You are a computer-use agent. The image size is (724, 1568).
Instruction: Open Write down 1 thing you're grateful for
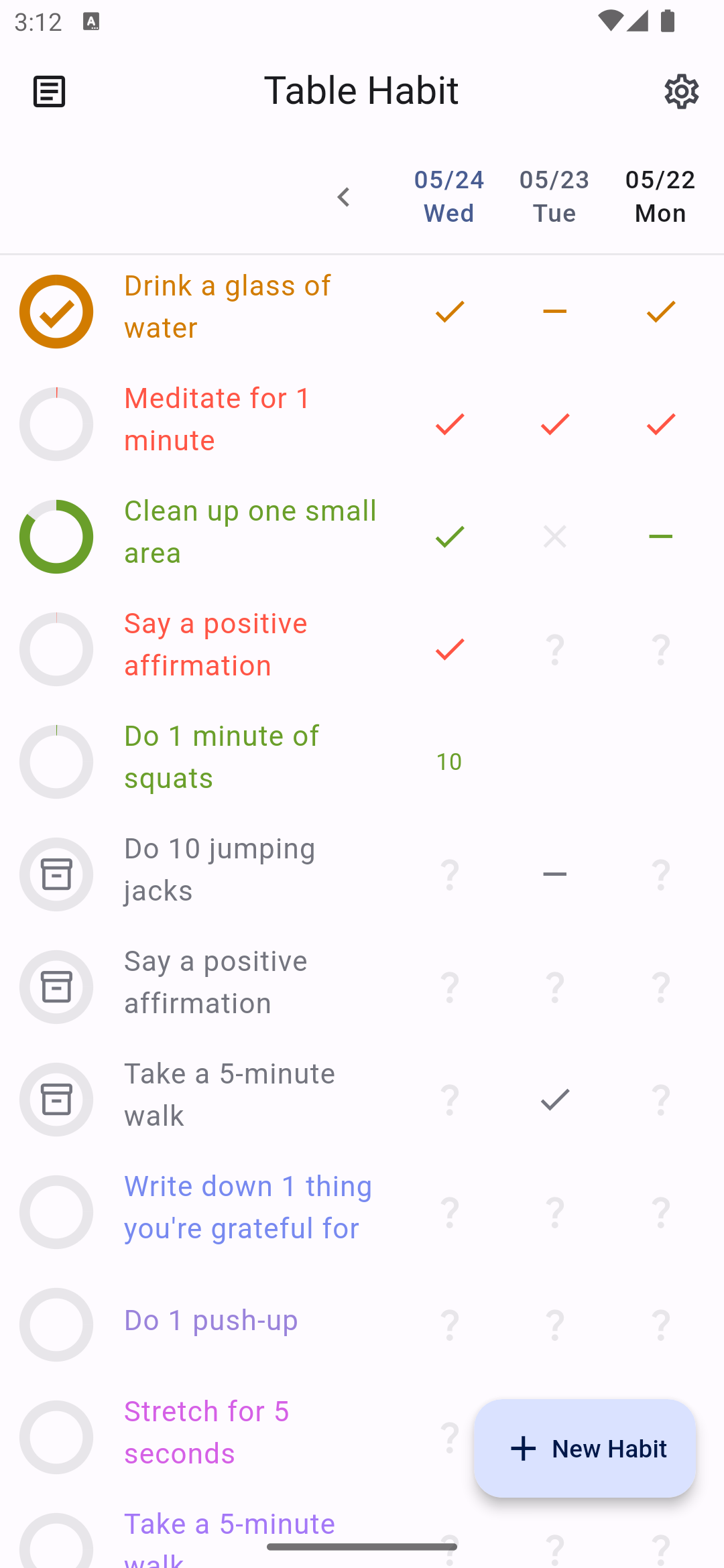pos(248,1207)
